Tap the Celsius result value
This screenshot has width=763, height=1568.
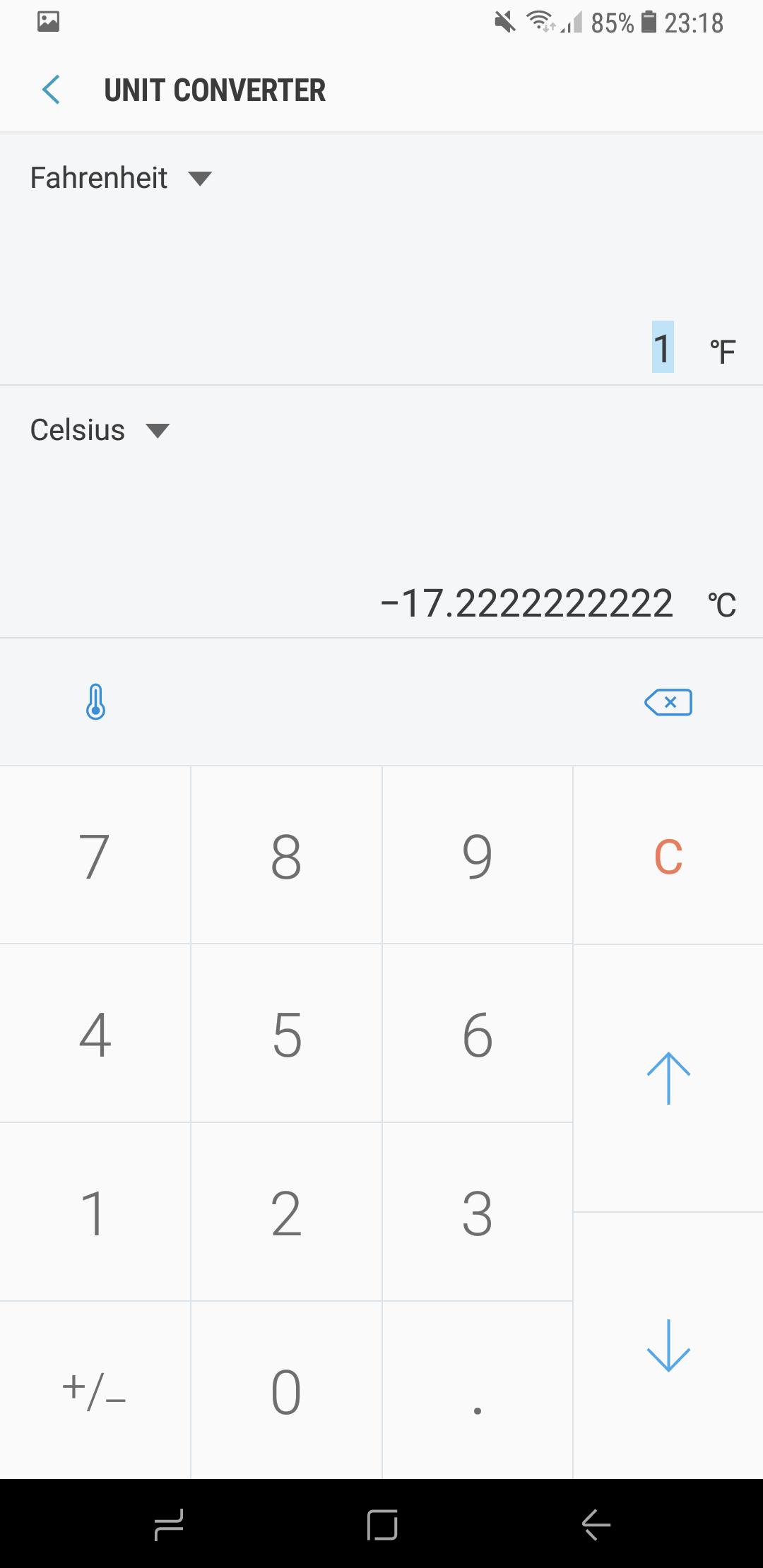(526, 603)
